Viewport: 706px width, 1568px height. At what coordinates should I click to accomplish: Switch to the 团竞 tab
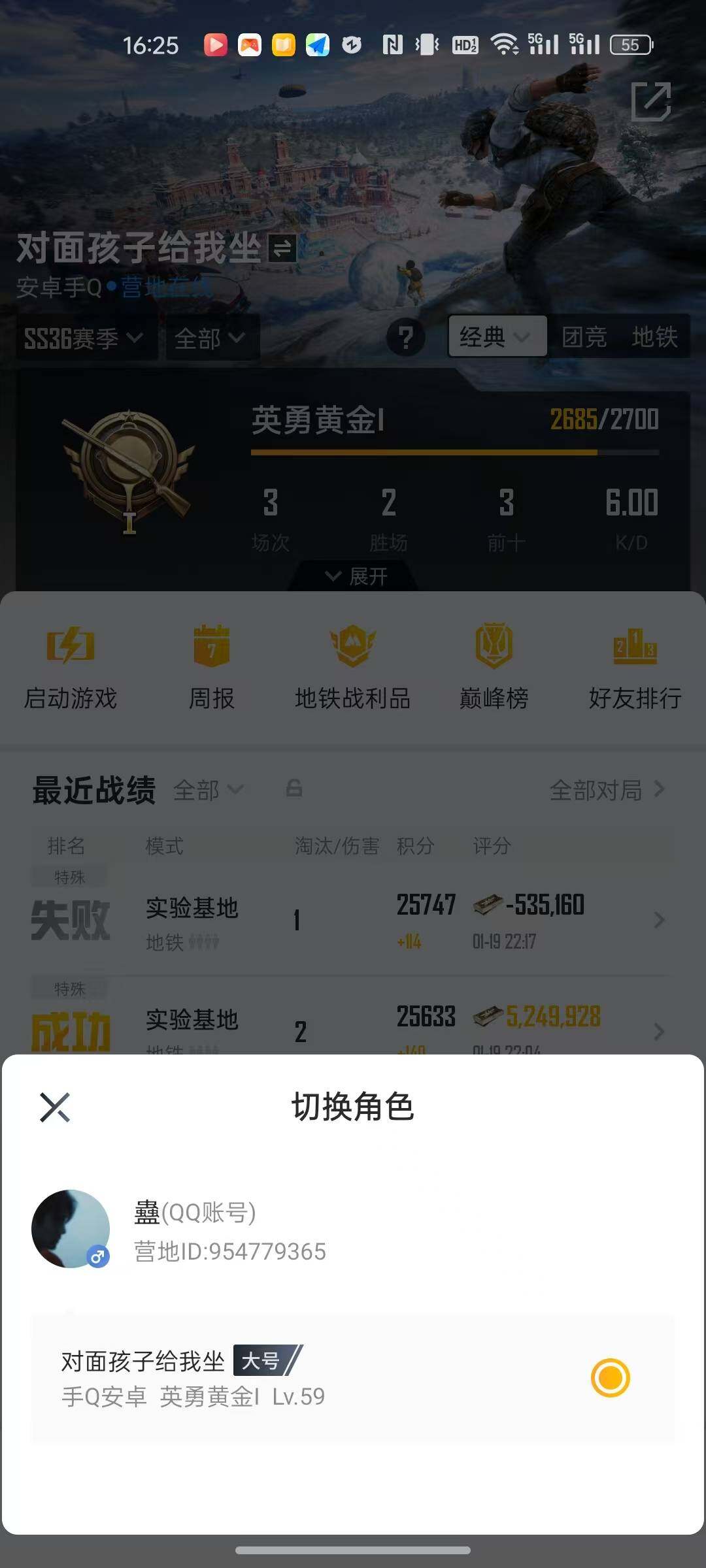point(584,336)
